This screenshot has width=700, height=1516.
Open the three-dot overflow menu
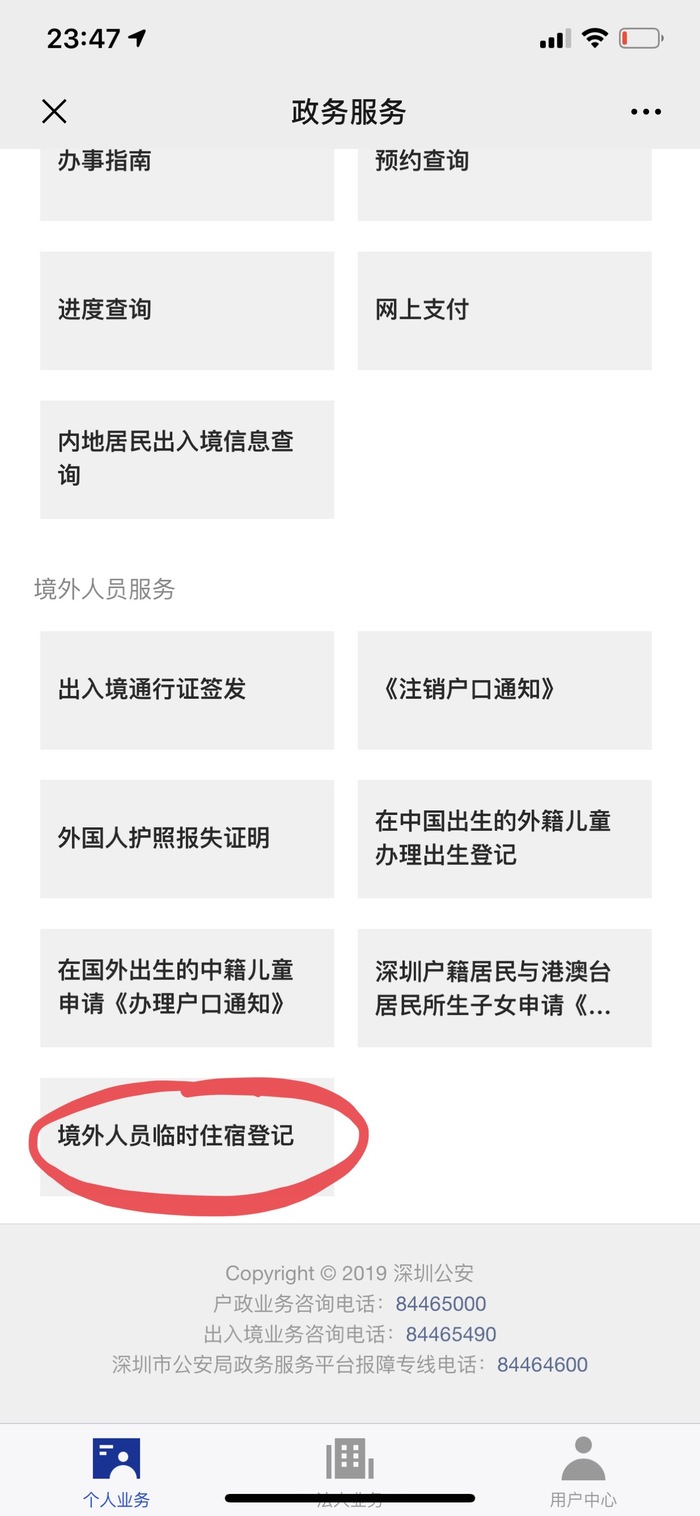click(646, 112)
